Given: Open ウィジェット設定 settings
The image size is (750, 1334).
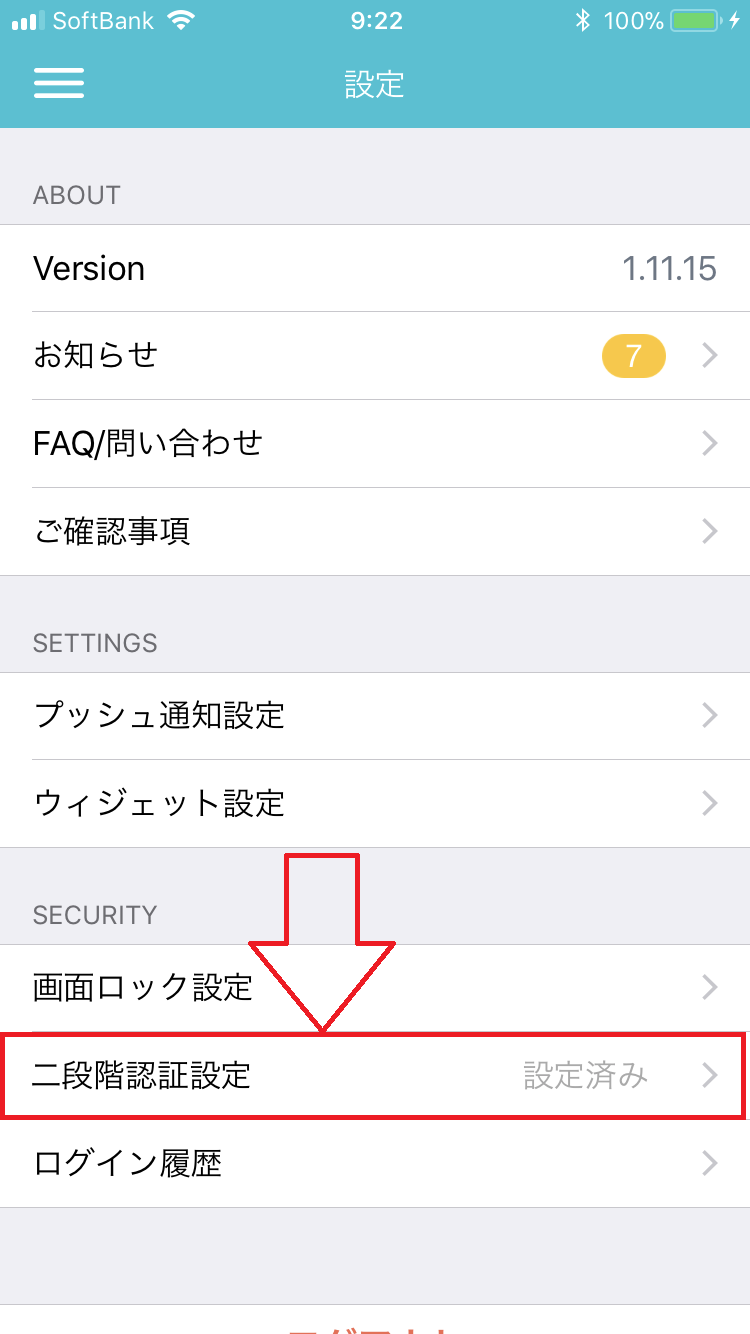Looking at the screenshot, I should point(375,804).
